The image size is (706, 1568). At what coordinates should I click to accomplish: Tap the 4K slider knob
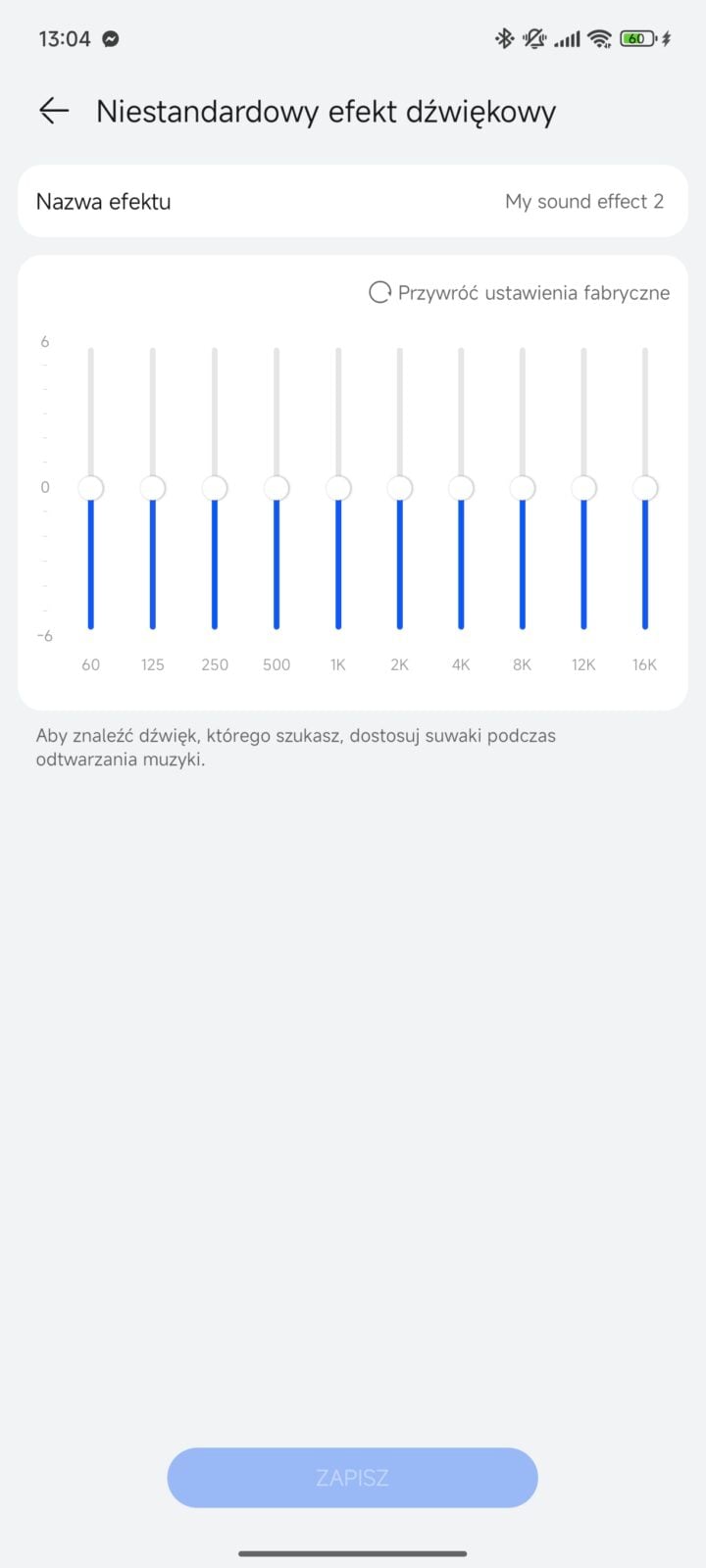[x=461, y=487]
